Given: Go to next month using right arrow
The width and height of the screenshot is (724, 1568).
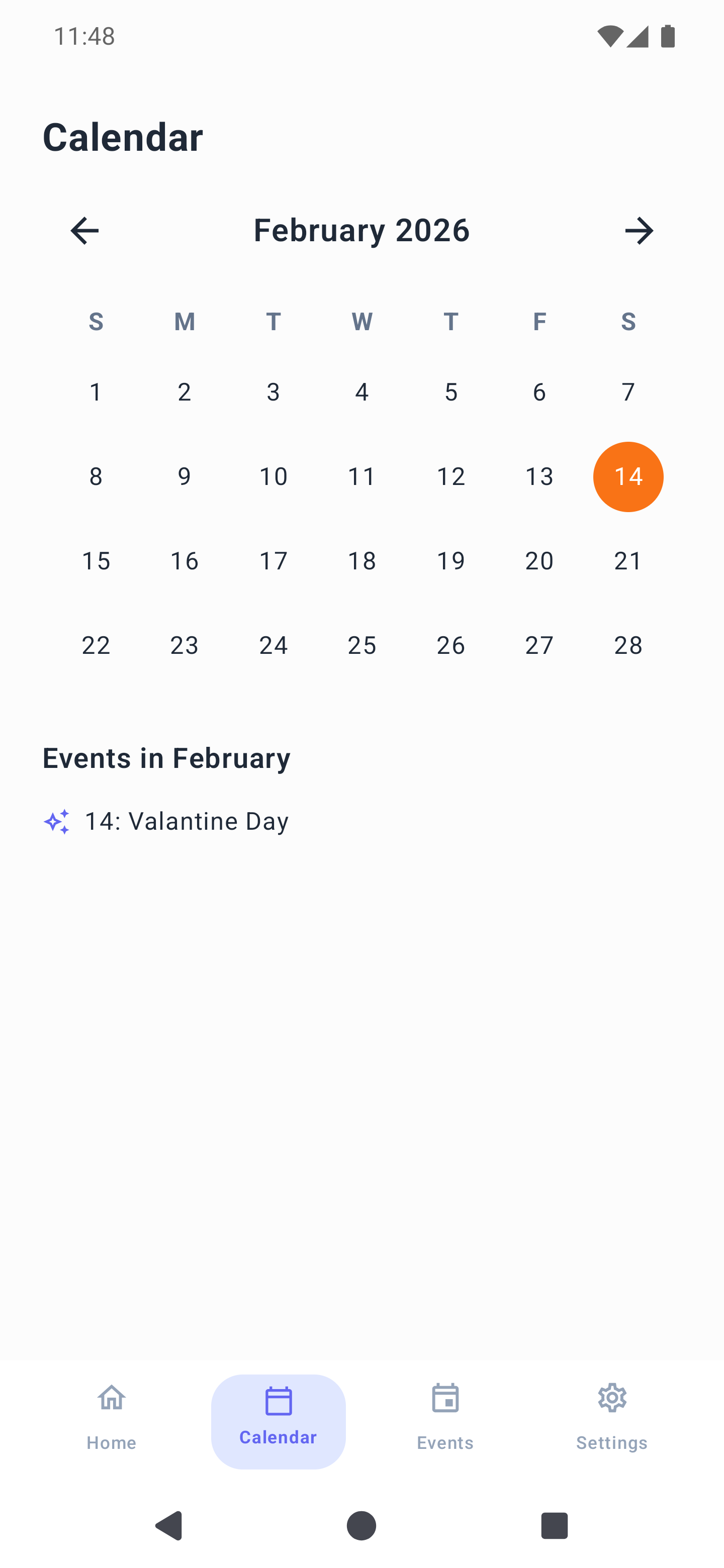Looking at the screenshot, I should 640,231.
